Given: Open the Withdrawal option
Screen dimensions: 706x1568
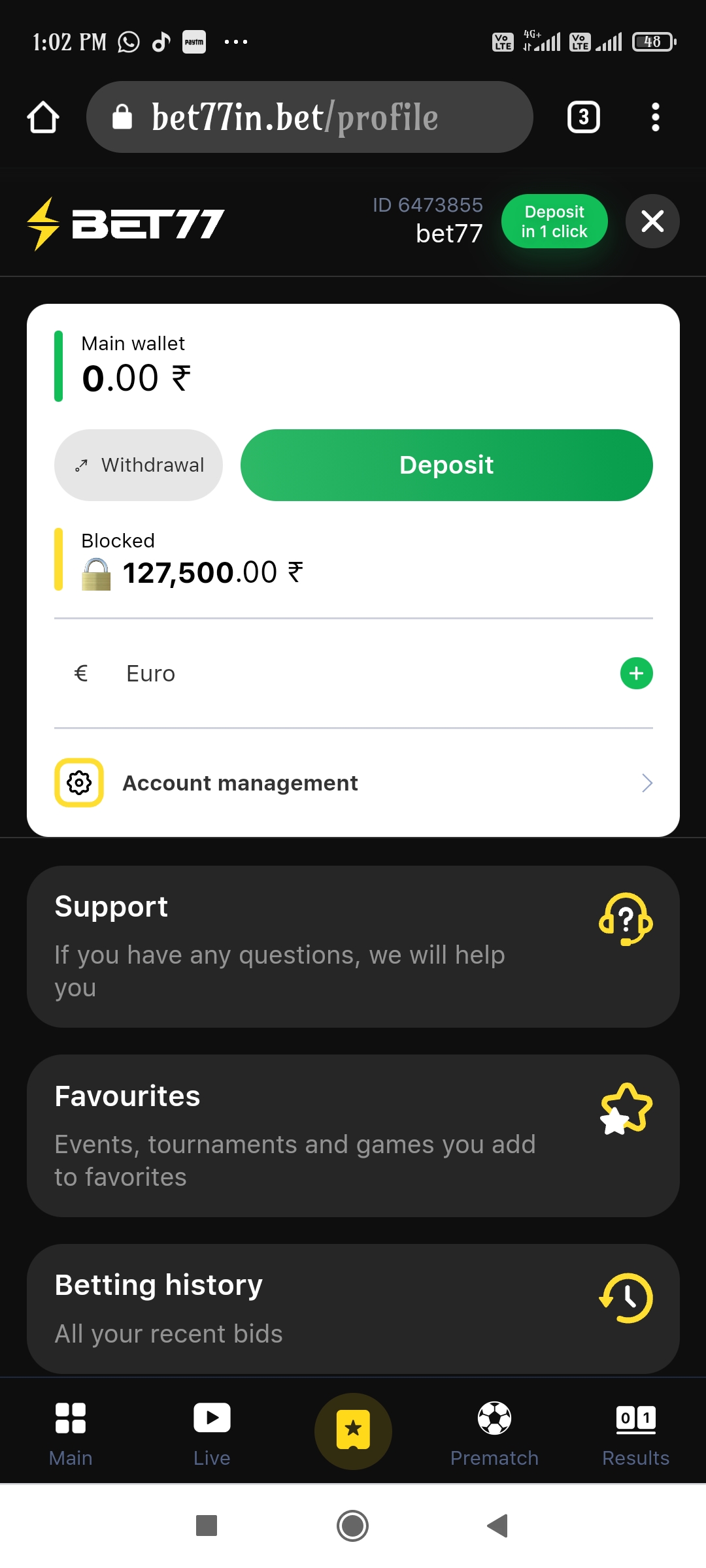Looking at the screenshot, I should coord(138,465).
